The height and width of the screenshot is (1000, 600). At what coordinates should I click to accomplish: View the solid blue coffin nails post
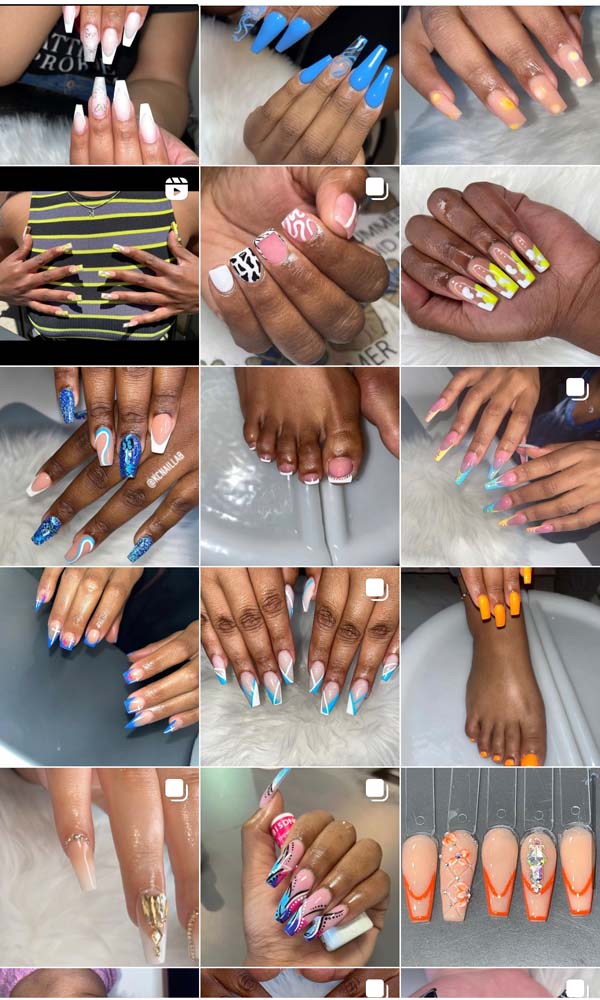(x=299, y=85)
